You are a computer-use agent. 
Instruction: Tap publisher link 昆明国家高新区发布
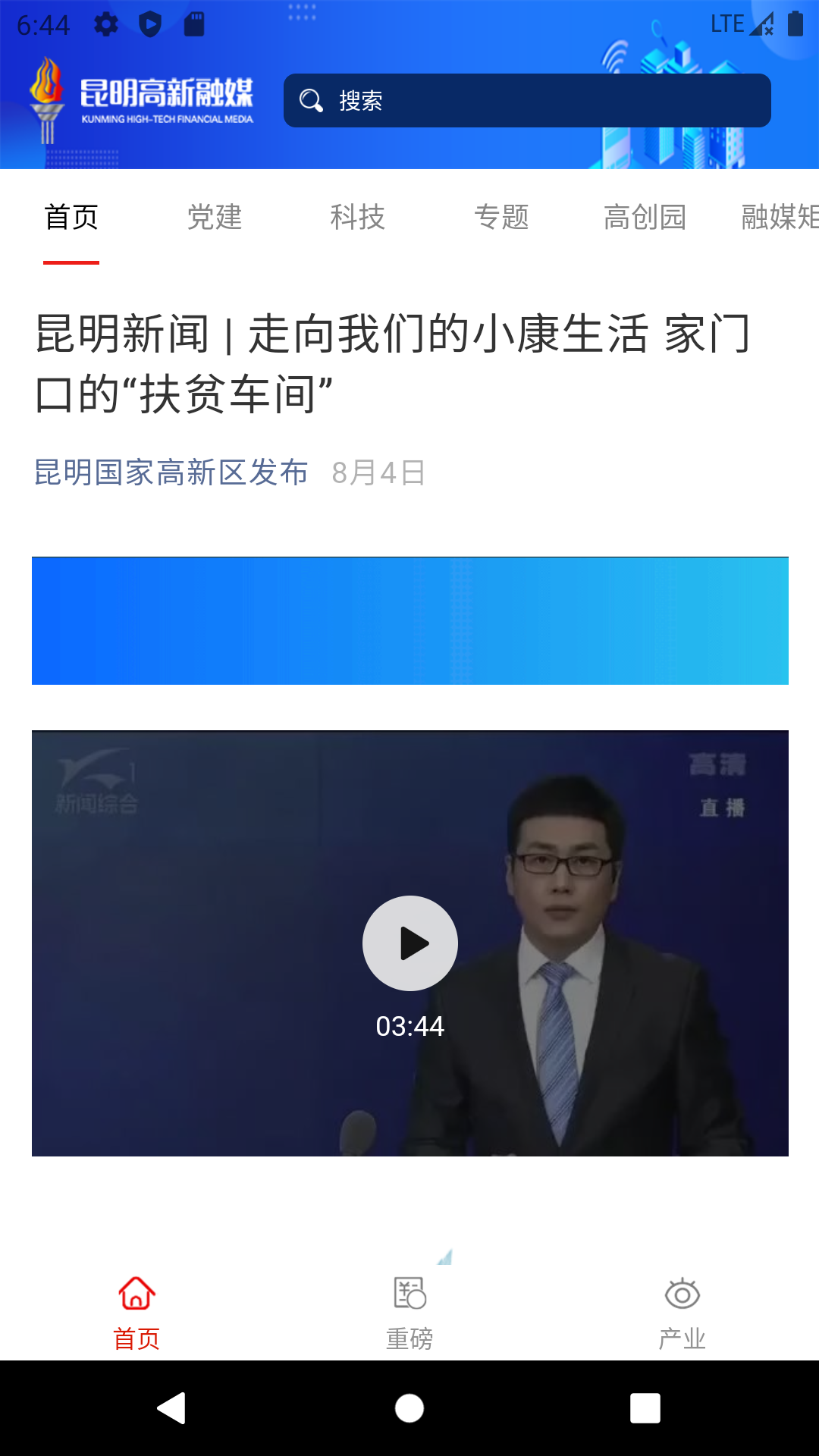pyautogui.click(x=170, y=471)
